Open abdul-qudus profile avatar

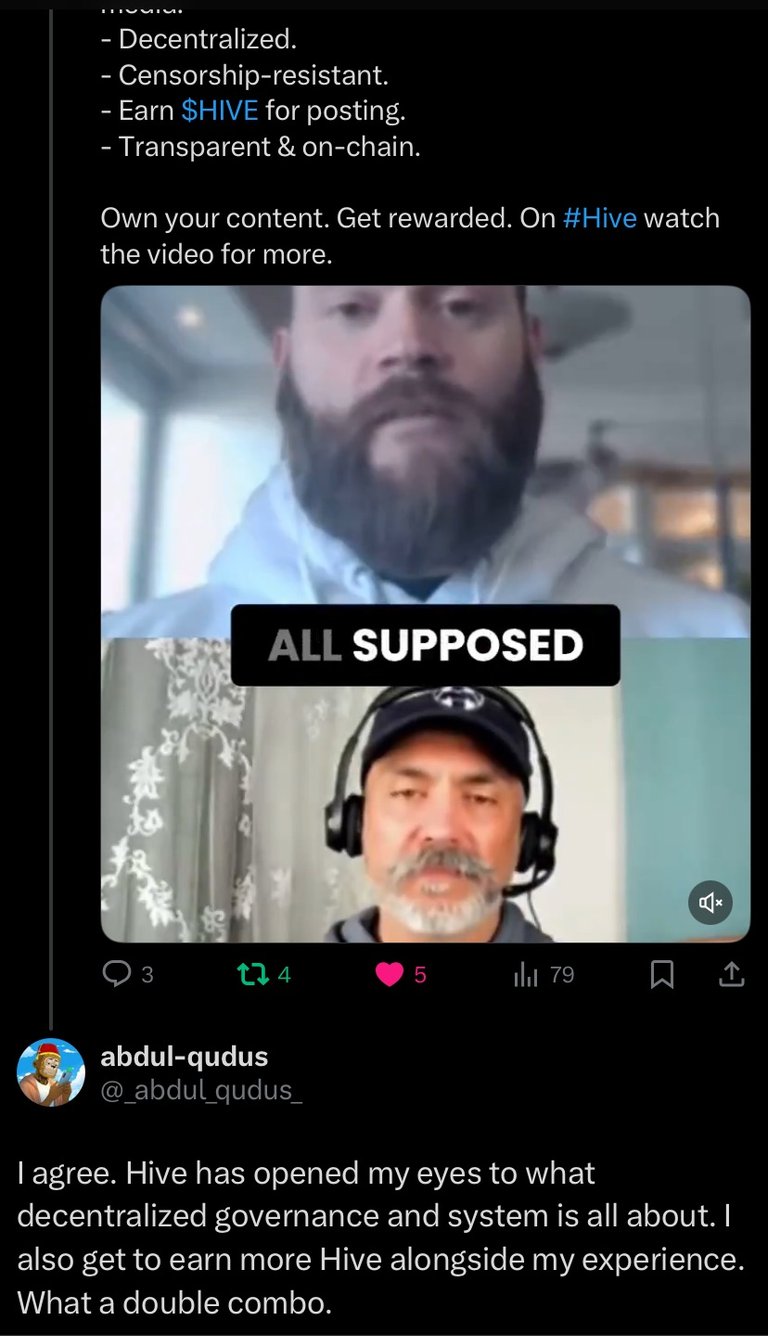click(51, 1072)
